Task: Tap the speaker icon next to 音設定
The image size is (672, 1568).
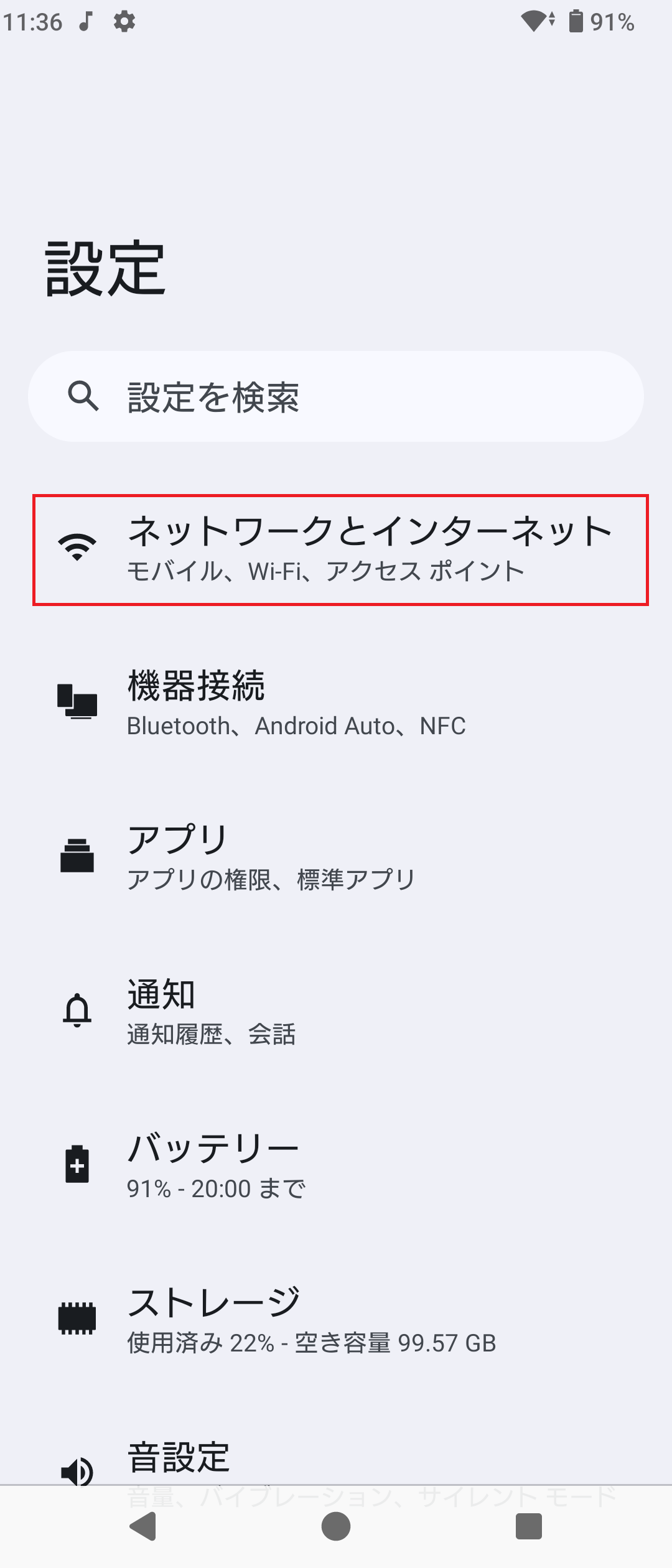Action: tap(77, 1472)
